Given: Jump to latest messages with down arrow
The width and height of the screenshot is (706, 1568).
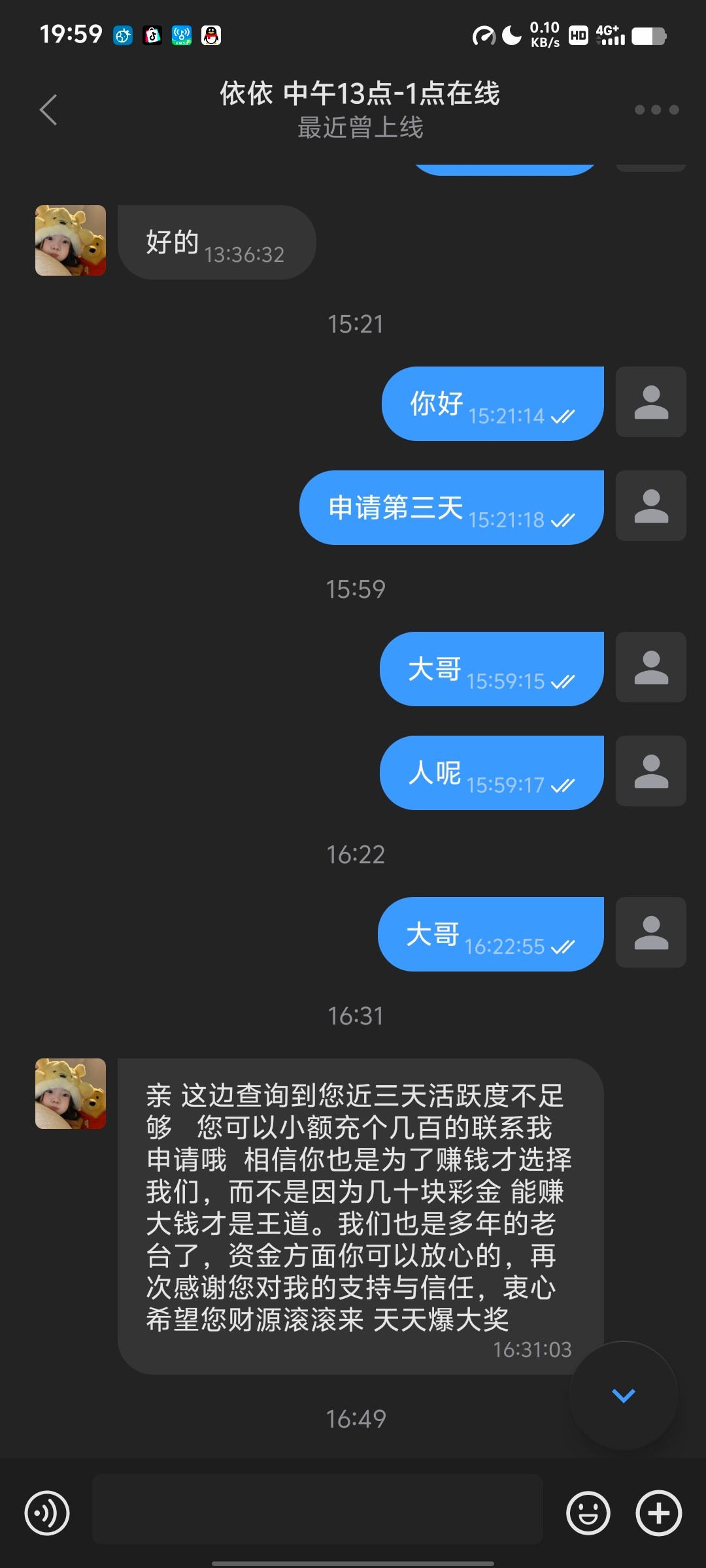Looking at the screenshot, I should coord(623,1396).
